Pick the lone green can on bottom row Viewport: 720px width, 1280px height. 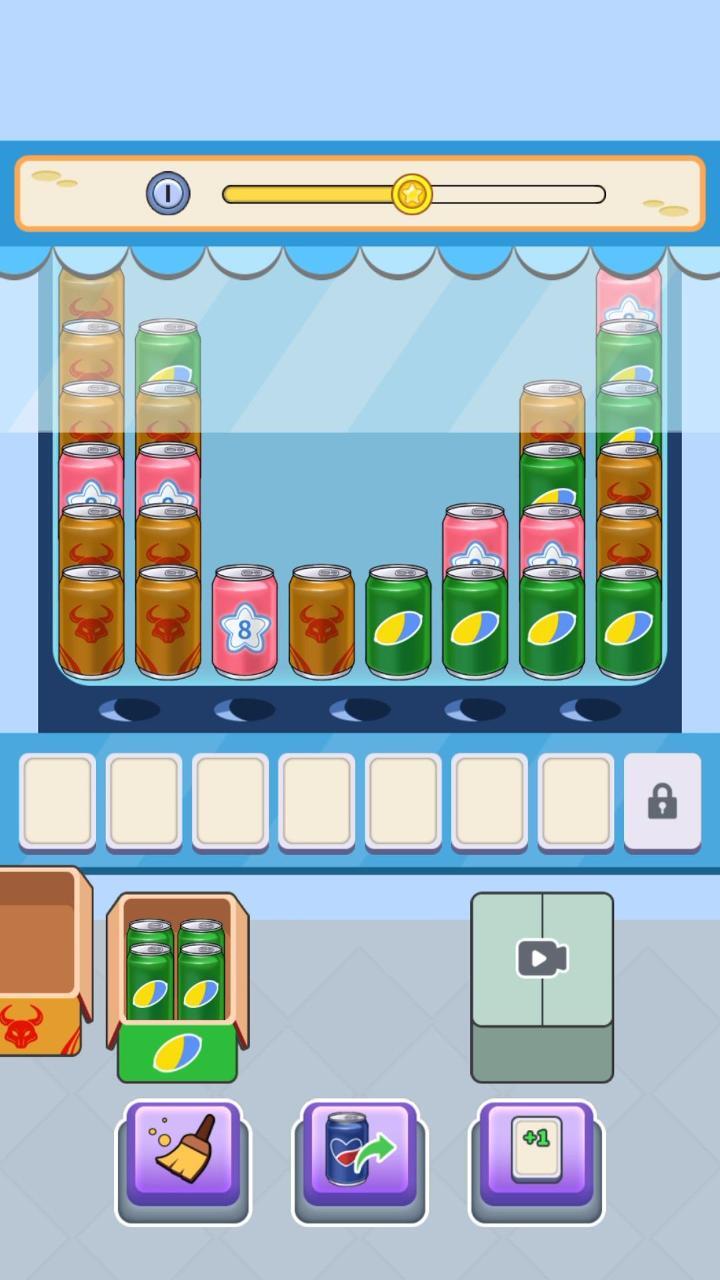coord(398,624)
